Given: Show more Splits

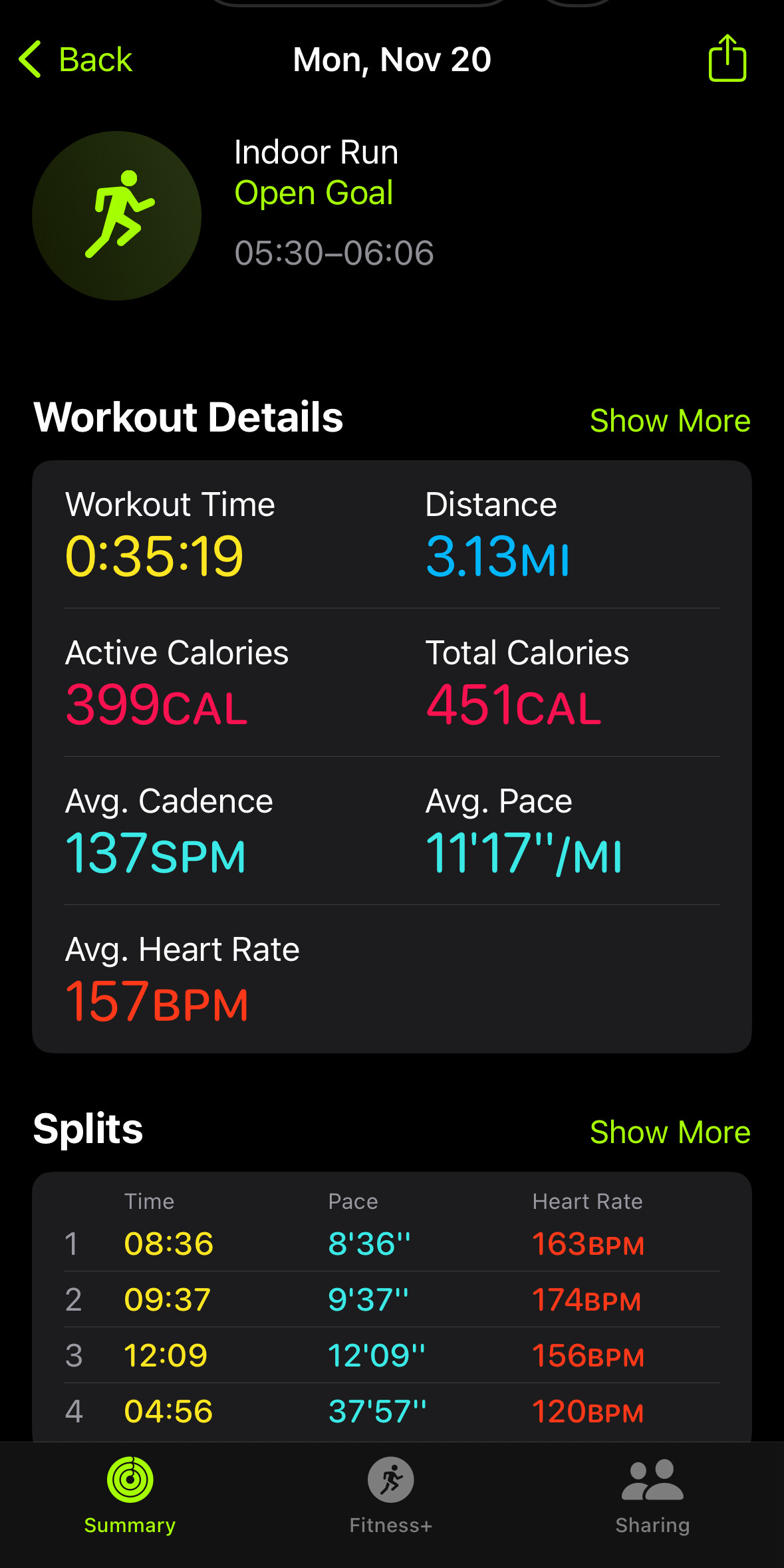Looking at the screenshot, I should click(670, 1132).
